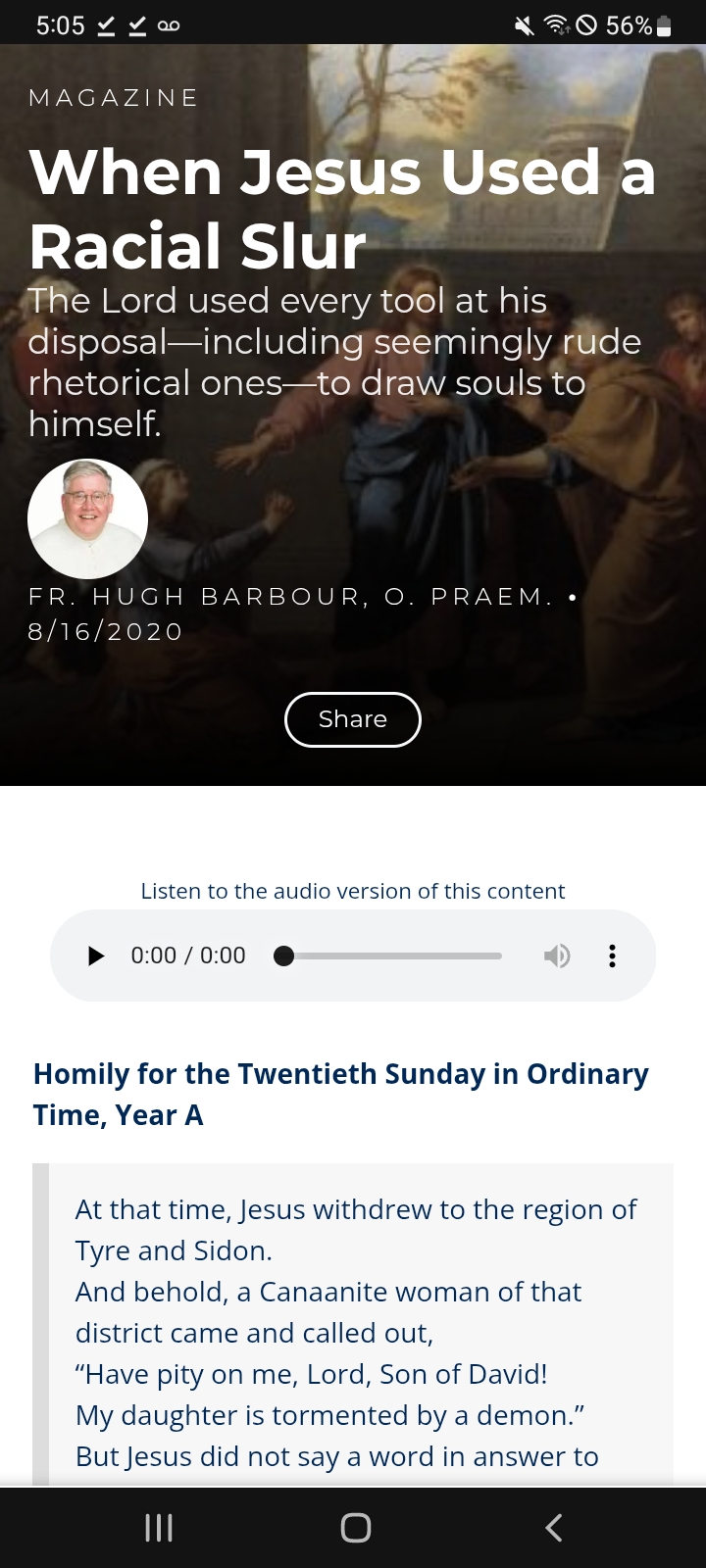The height and width of the screenshot is (1568, 706).
Task: Mute the audio player volume
Action: pos(557,955)
